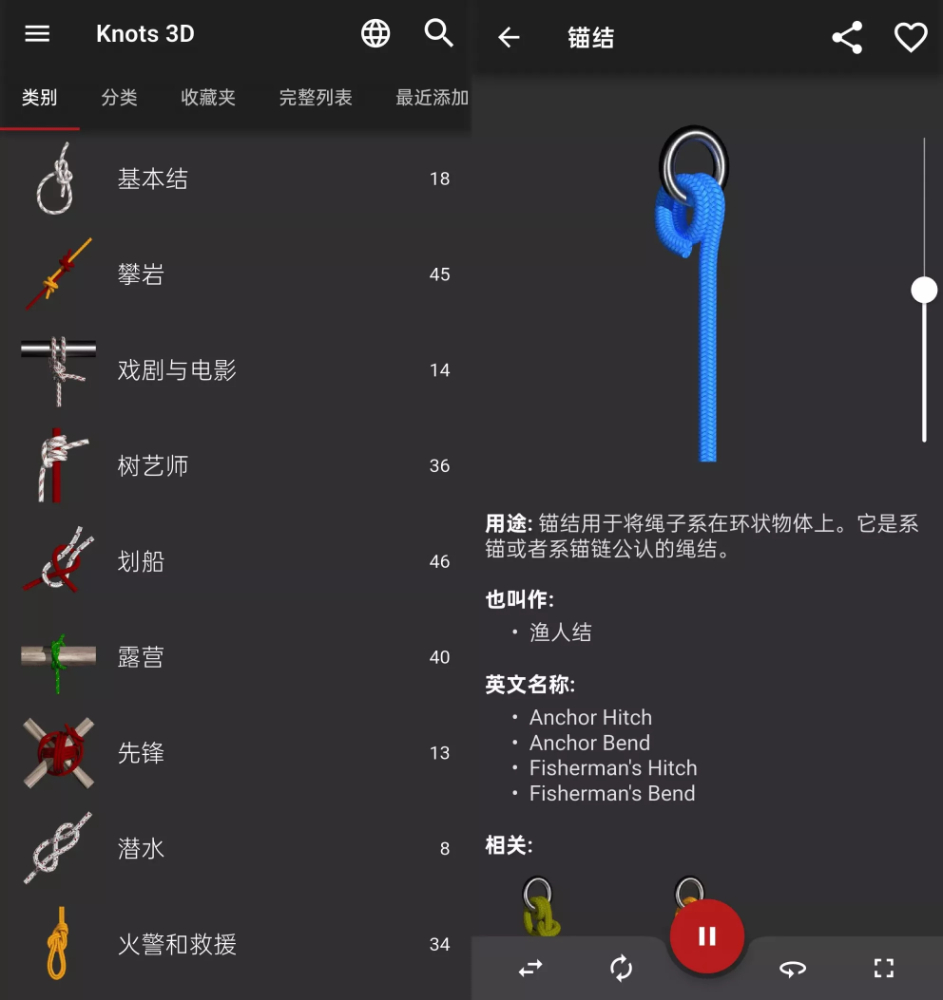The width and height of the screenshot is (943, 1000).
Task: Go back from 锚结 page
Action: (509, 38)
